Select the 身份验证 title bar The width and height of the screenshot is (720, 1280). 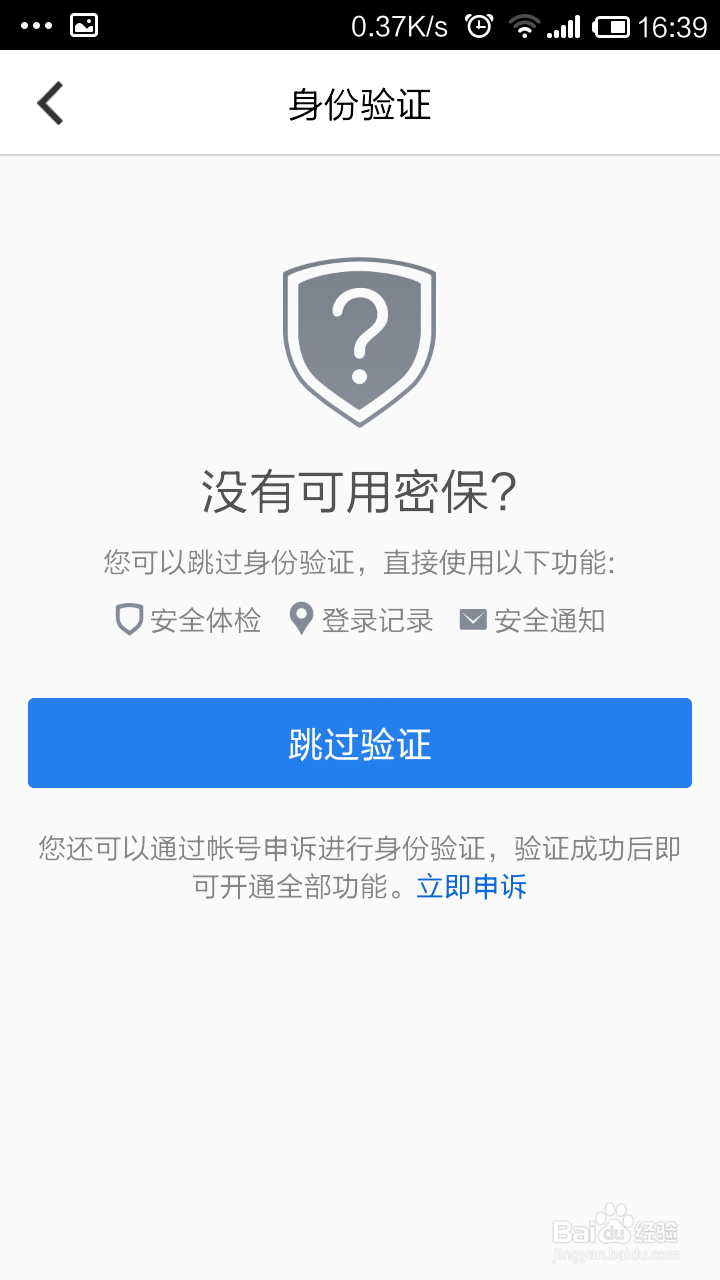360,105
